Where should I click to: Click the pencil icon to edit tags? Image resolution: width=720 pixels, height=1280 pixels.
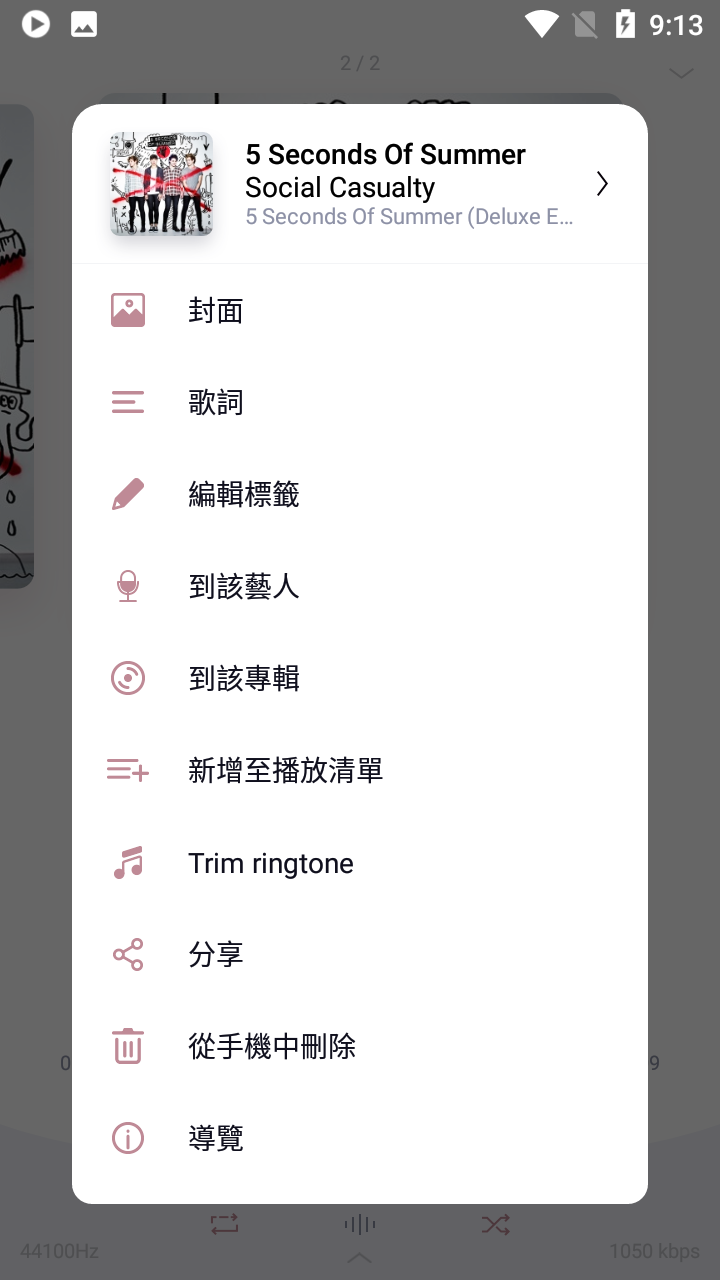127,494
